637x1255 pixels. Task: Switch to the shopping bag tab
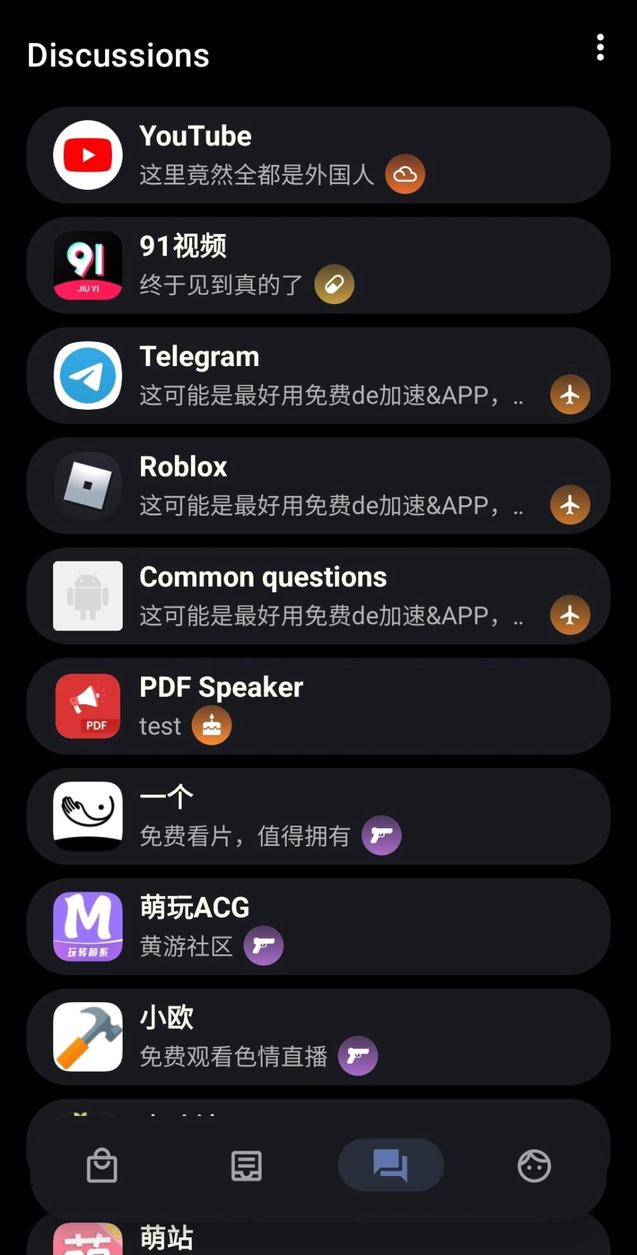(102, 1165)
